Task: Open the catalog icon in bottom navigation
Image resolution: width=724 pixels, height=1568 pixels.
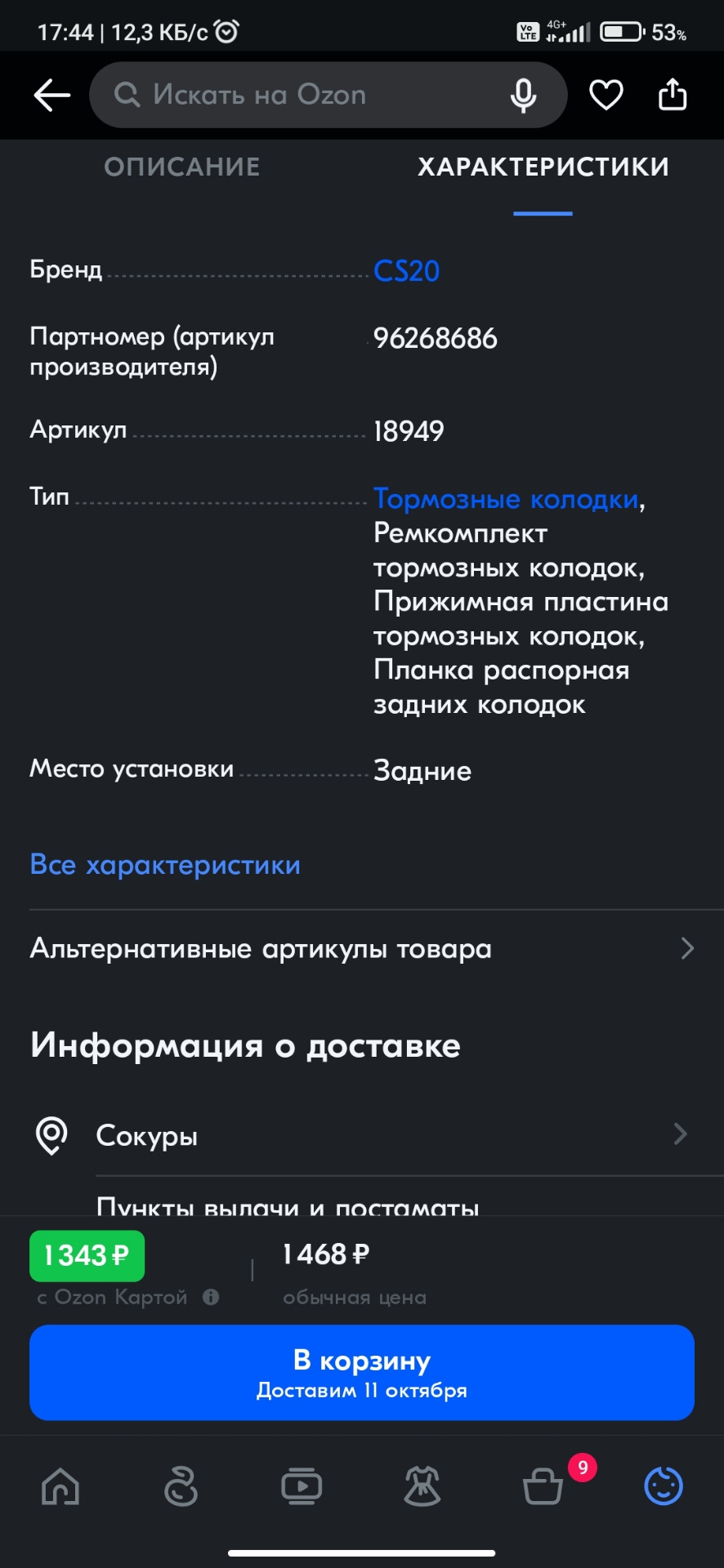Action: click(181, 1486)
